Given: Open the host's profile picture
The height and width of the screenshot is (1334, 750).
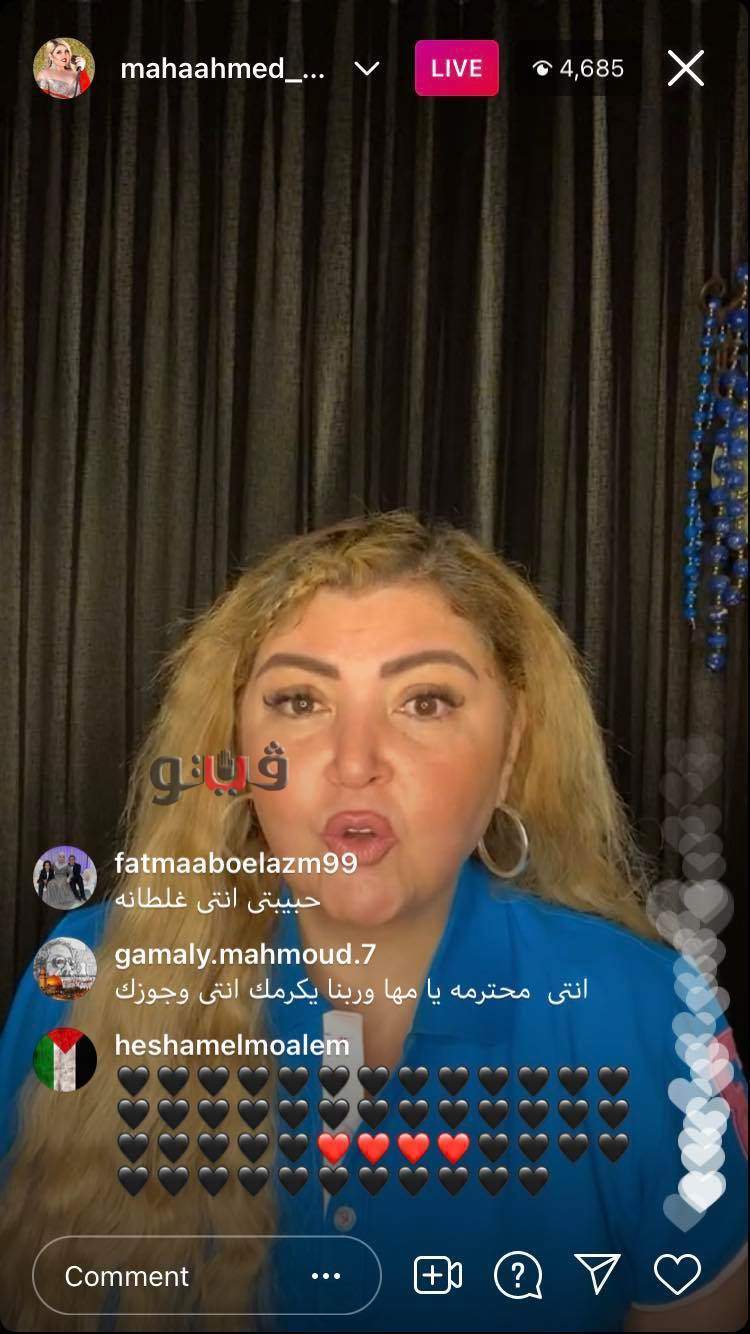Looking at the screenshot, I should click(64, 69).
